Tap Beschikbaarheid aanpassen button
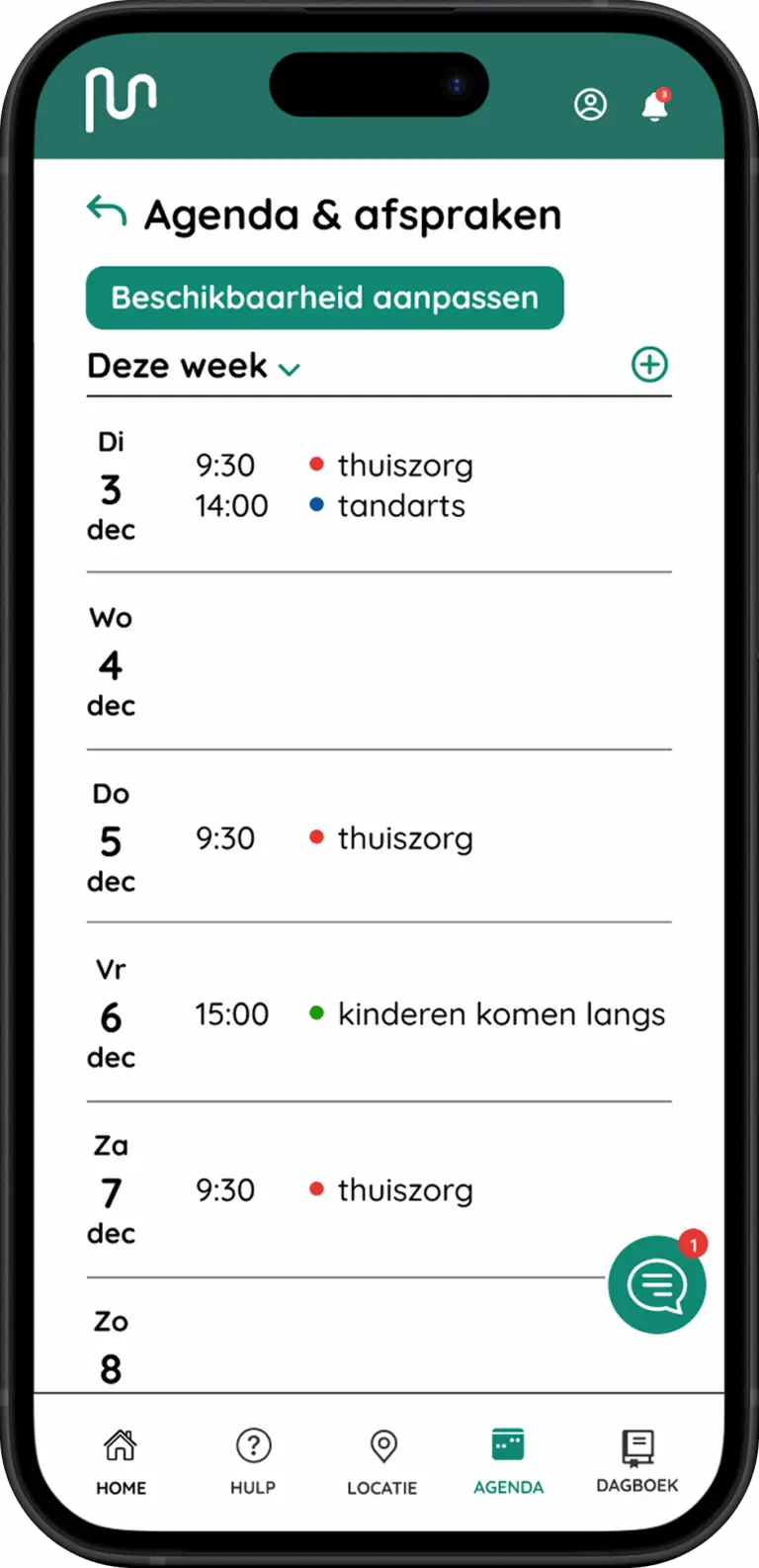759x1568 pixels. tap(324, 298)
